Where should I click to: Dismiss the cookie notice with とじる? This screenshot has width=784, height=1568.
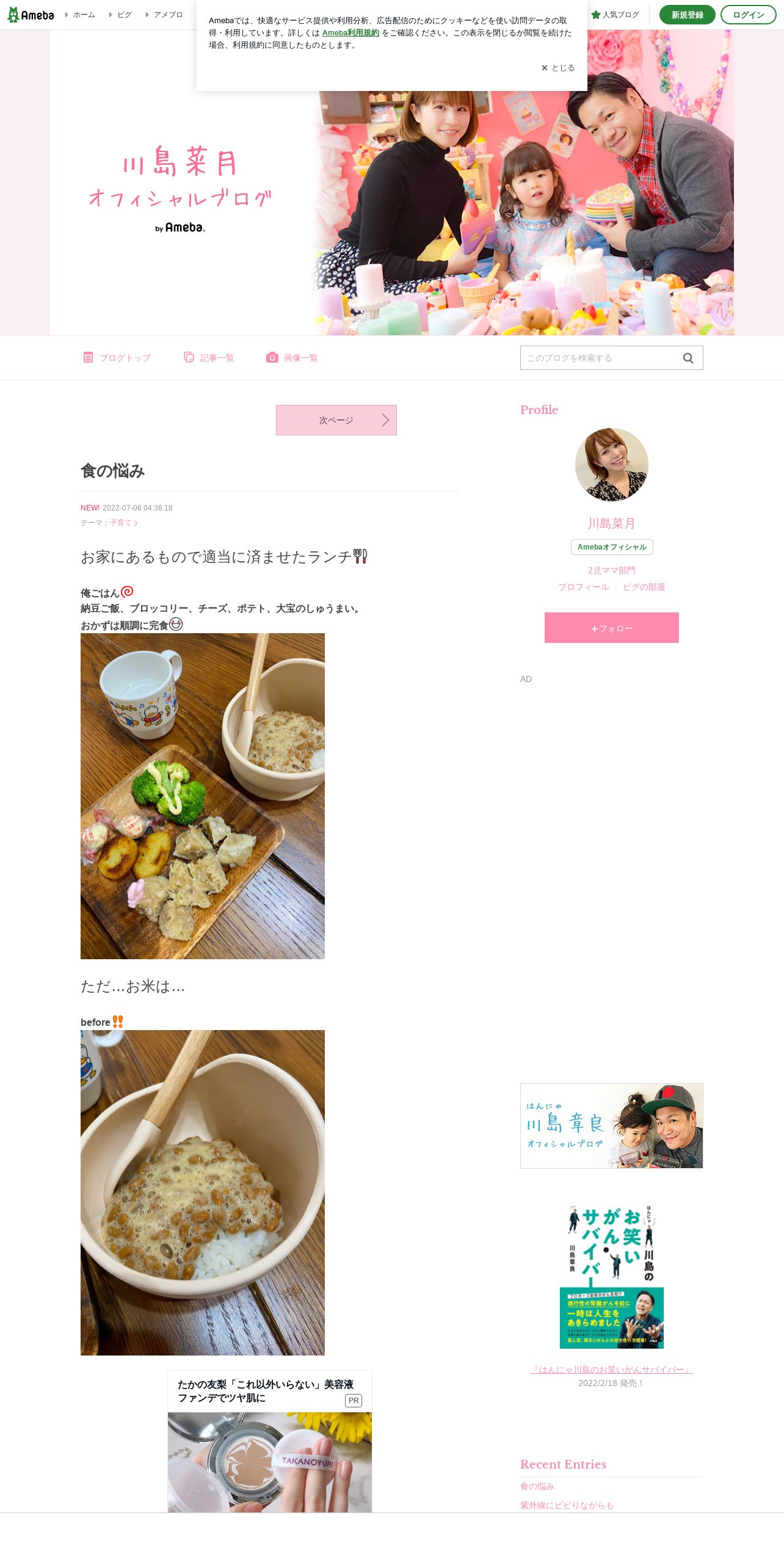pyautogui.click(x=558, y=68)
